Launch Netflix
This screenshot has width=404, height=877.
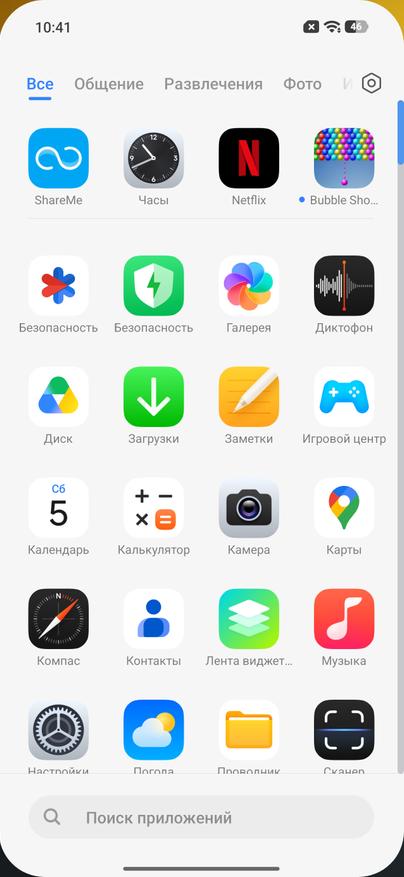[x=249, y=158]
